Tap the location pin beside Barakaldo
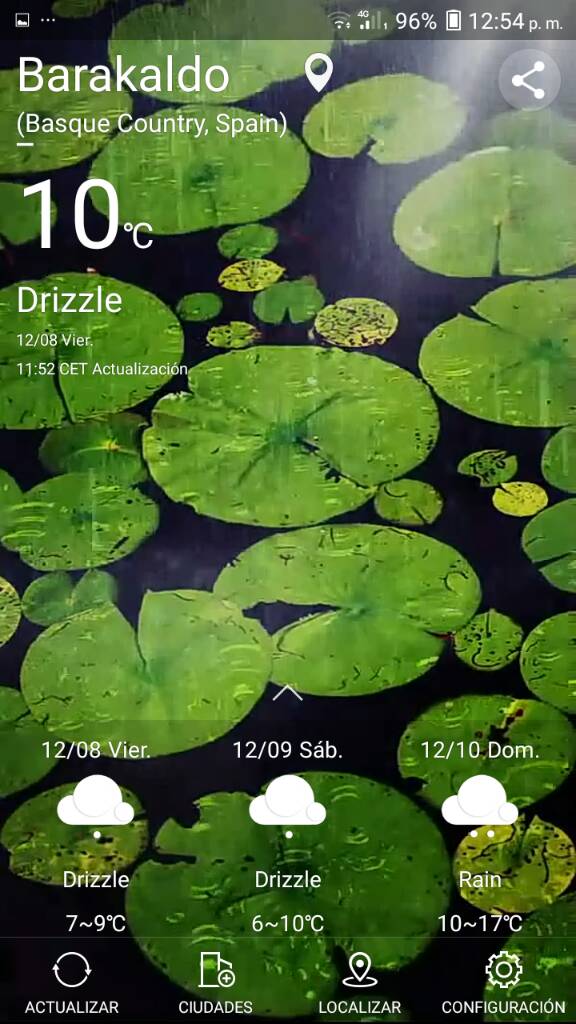This screenshot has width=576, height=1024. [319, 73]
